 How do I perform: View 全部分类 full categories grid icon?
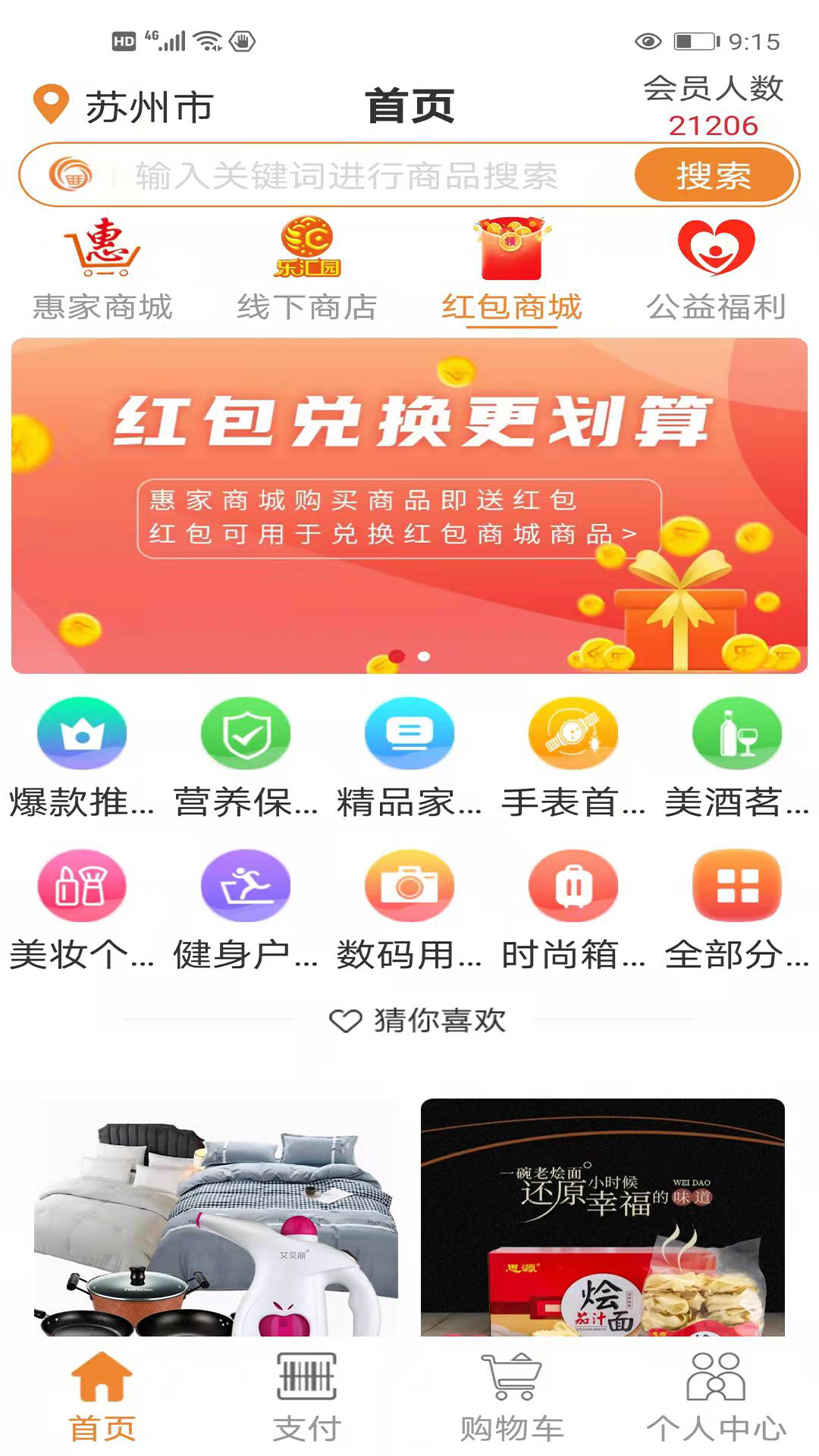pos(736,886)
